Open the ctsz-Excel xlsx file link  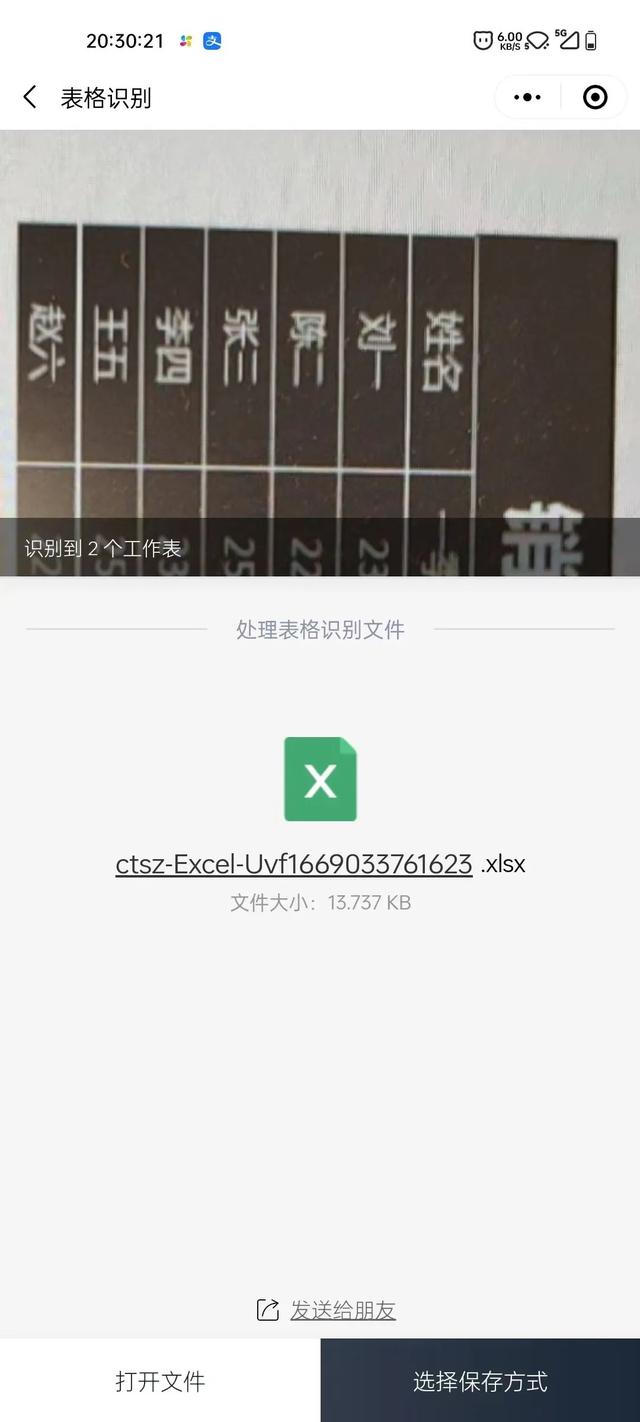294,864
